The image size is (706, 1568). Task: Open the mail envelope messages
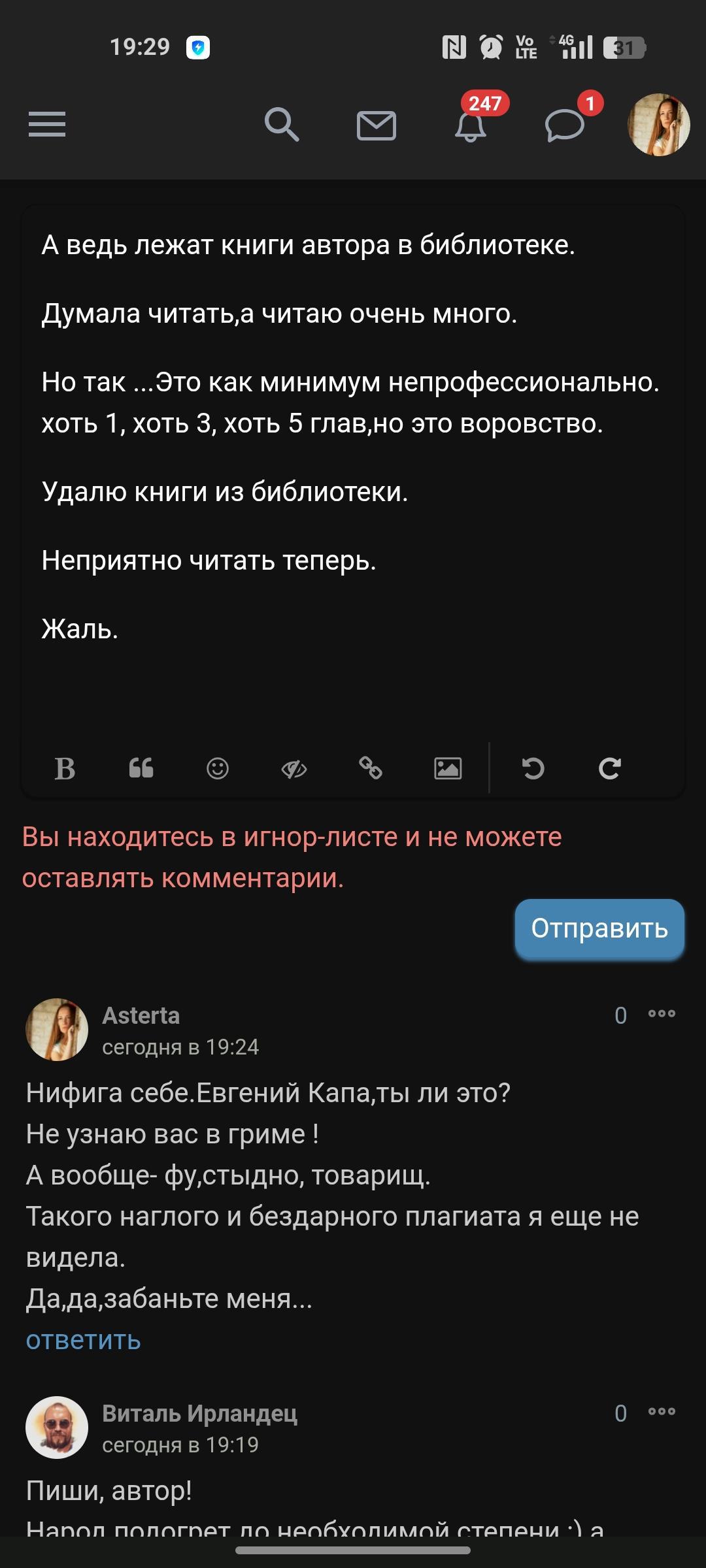[377, 125]
